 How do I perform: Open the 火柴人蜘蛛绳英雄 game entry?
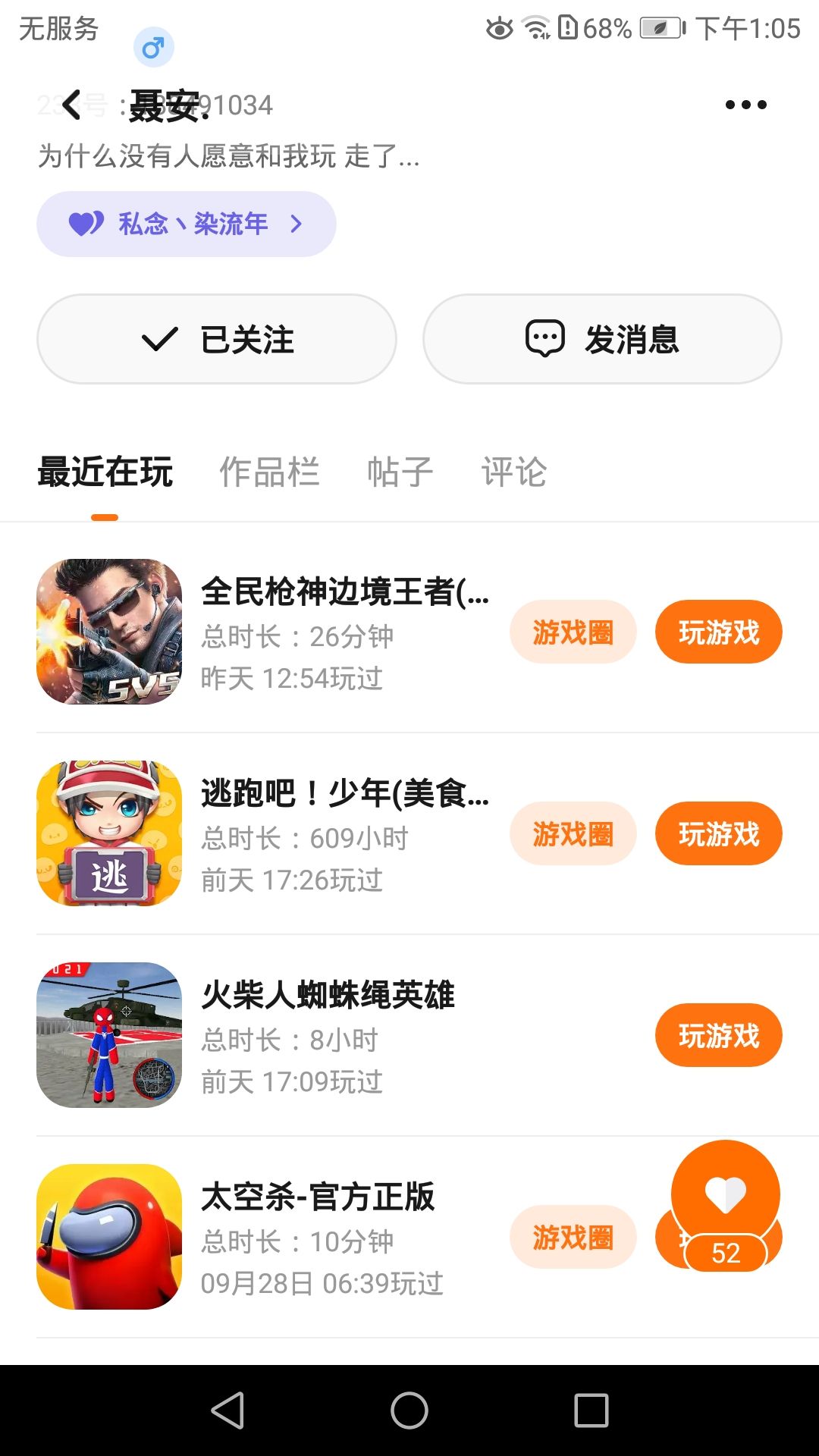328,995
